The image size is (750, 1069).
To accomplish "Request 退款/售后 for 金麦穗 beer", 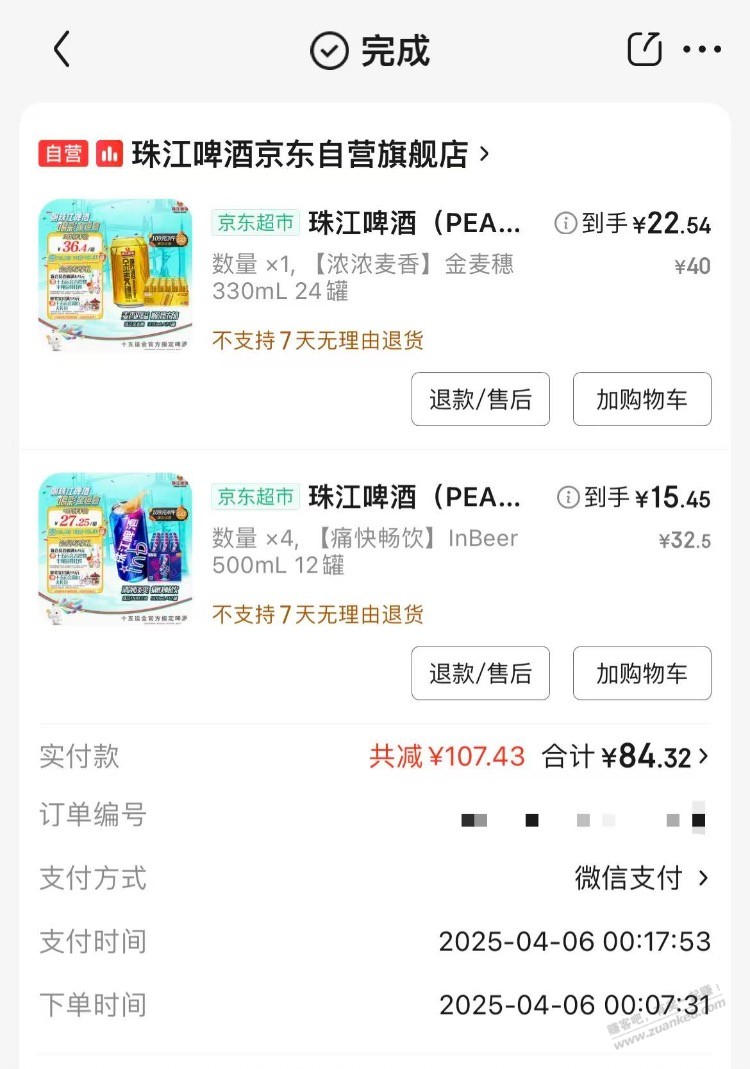I will [480, 400].
